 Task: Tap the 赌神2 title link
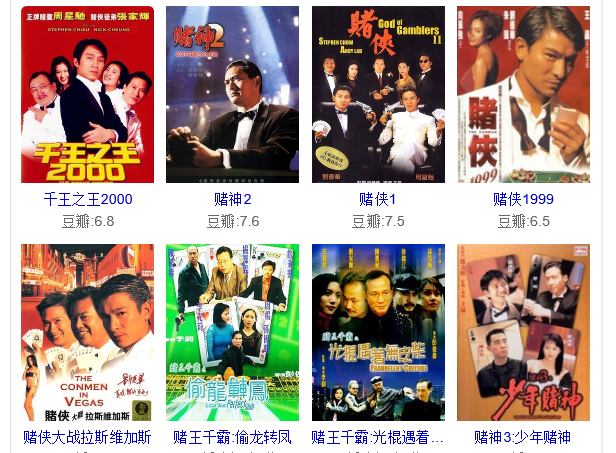click(x=232, y=199)
